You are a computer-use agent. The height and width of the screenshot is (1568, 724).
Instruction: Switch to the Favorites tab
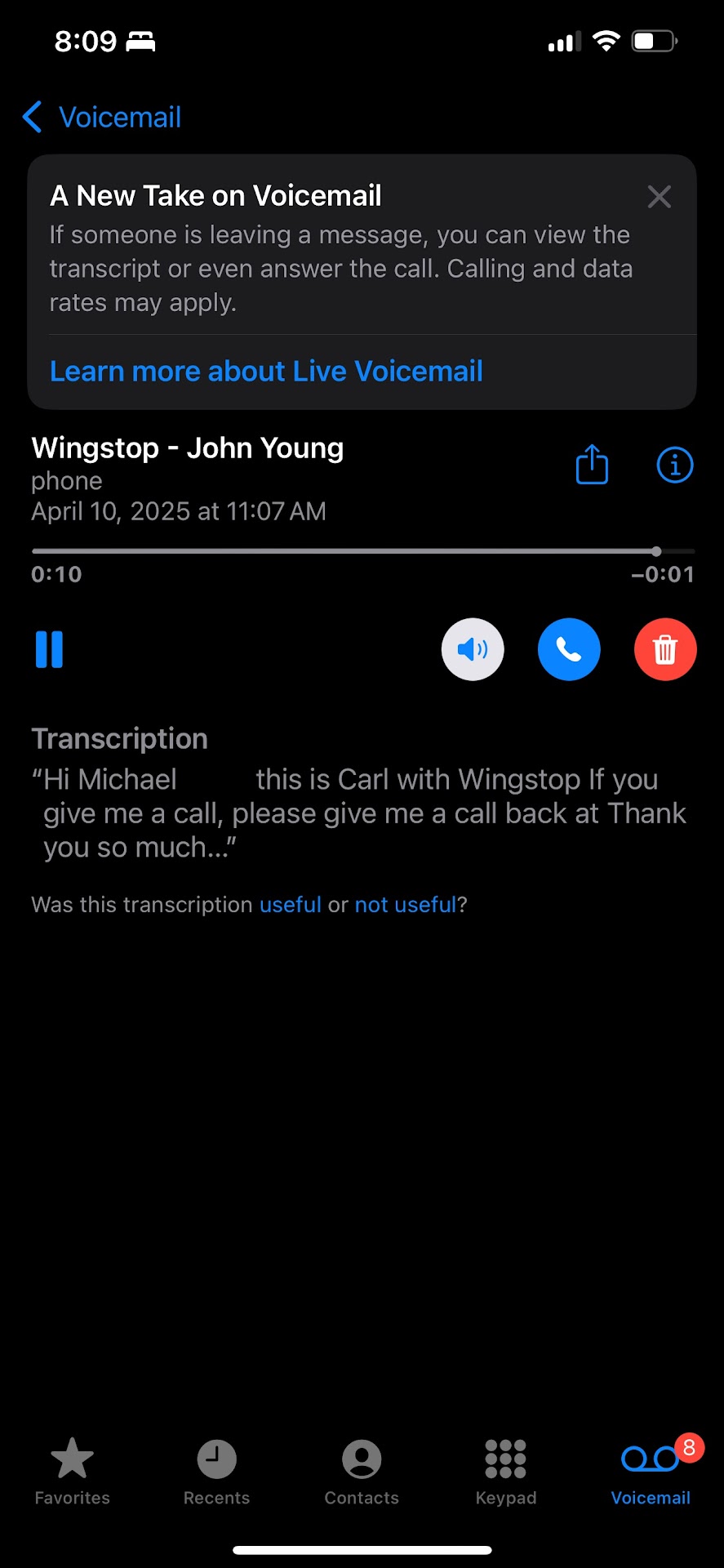(72, 1472)
